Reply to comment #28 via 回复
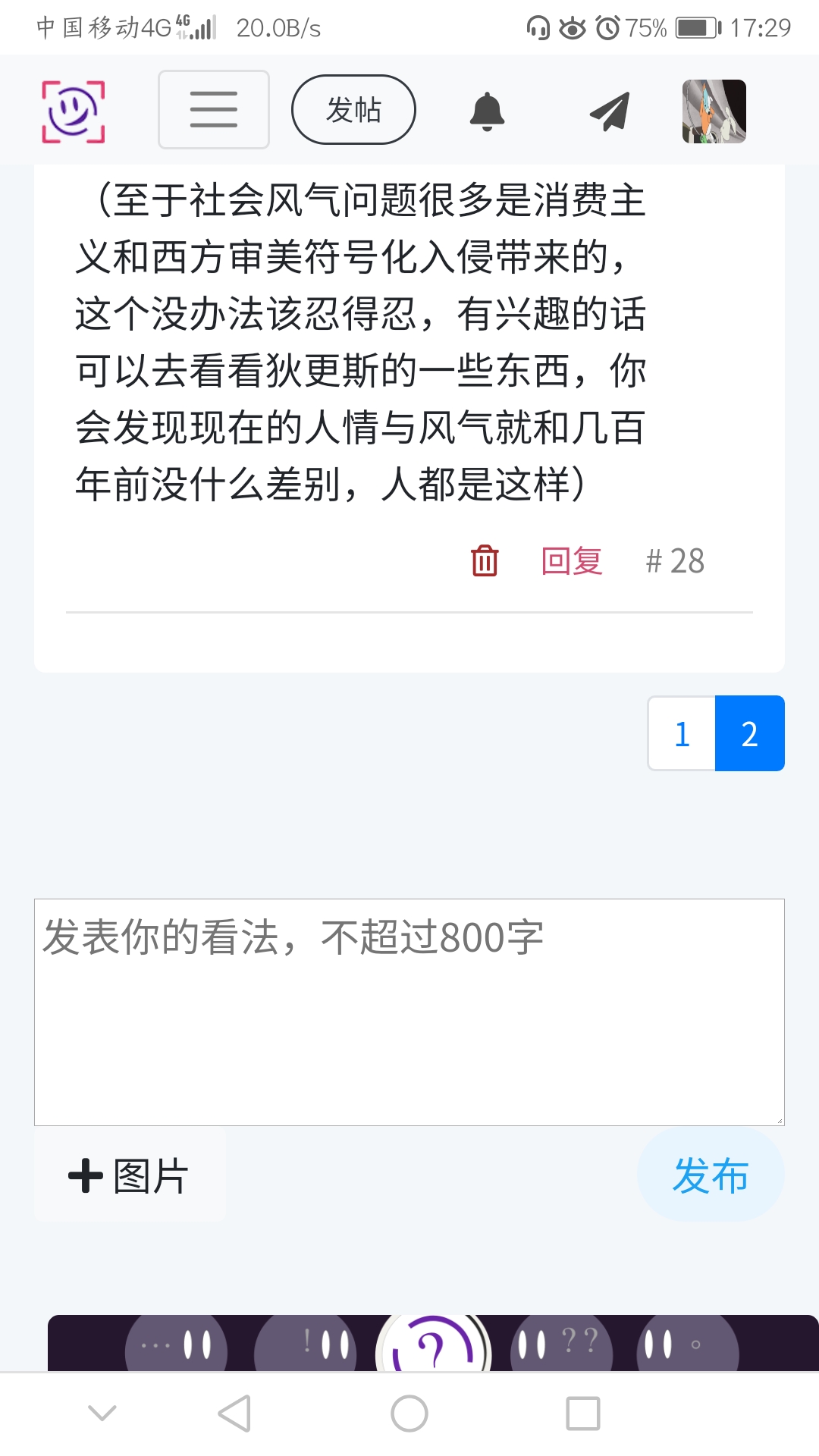The image size is (819, 1456). coord(572,561)
